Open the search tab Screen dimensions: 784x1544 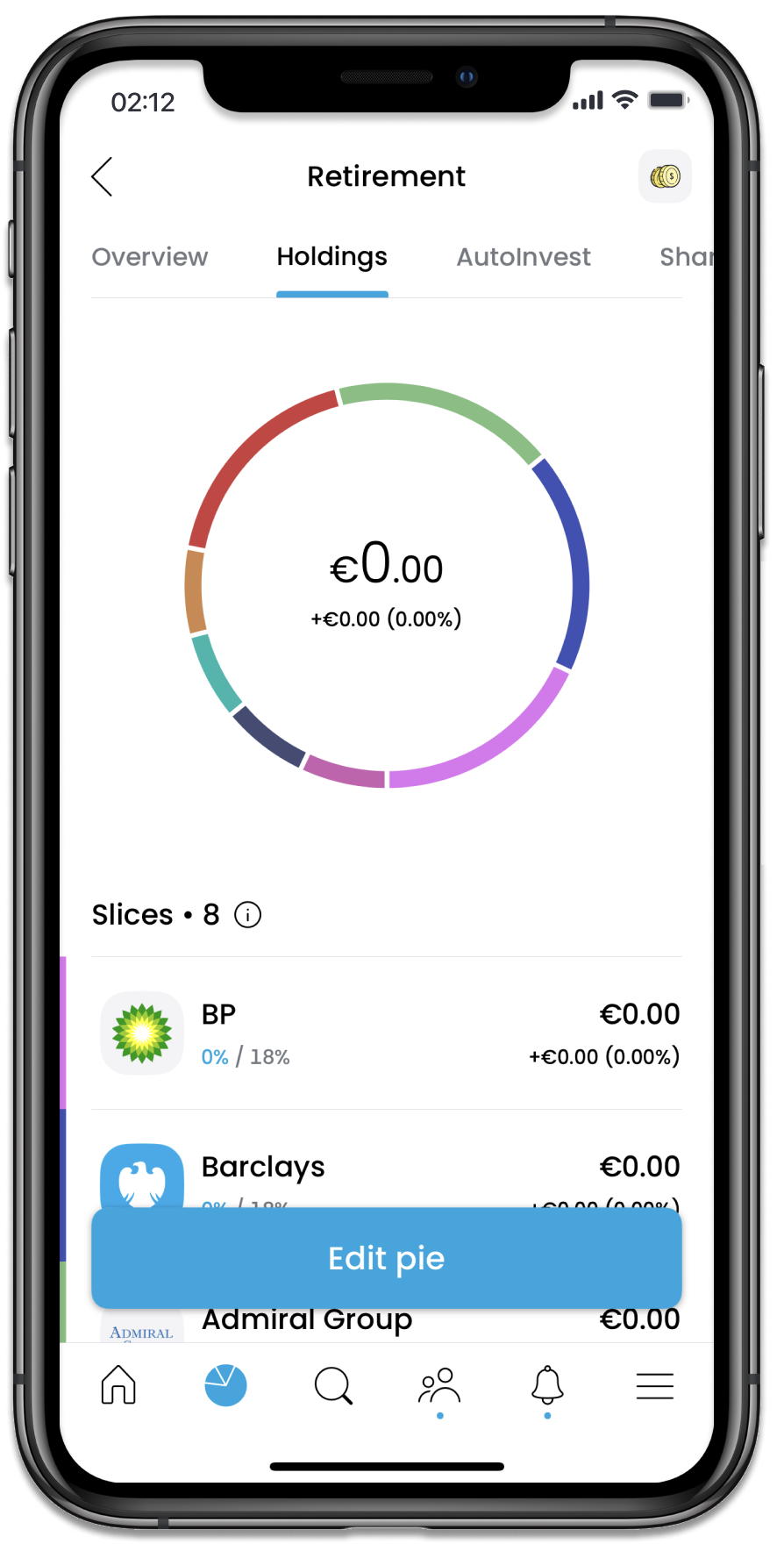point(333,1386)
